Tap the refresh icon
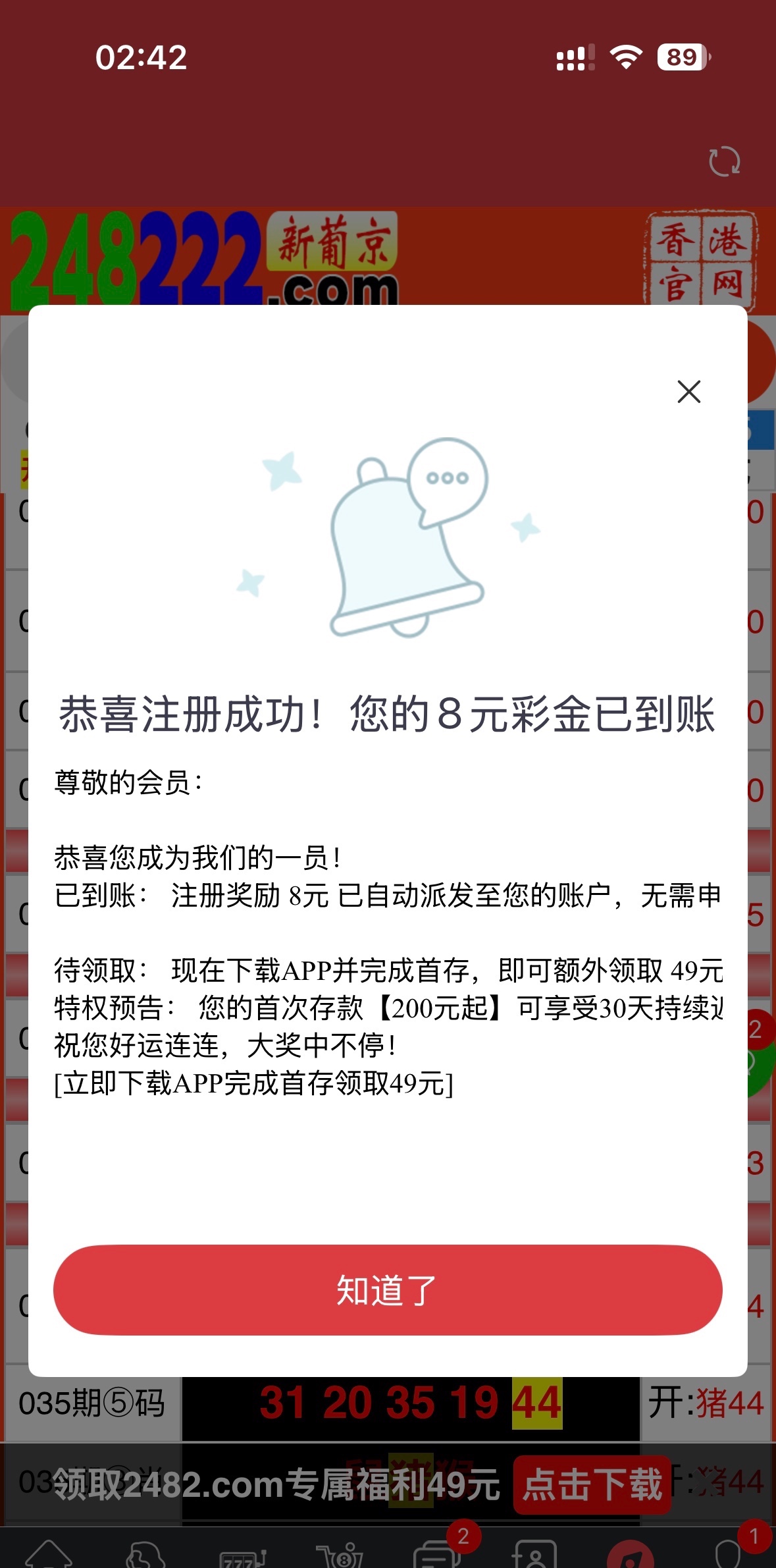Screen dimensions: 776x1568 click(x=724, y=162)
